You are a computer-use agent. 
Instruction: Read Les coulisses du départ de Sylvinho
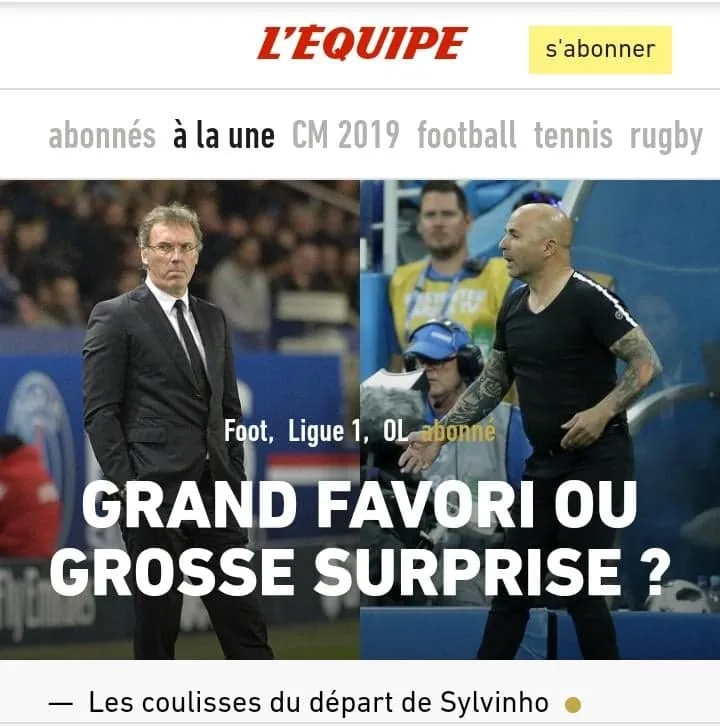click(x=325, y=703)
